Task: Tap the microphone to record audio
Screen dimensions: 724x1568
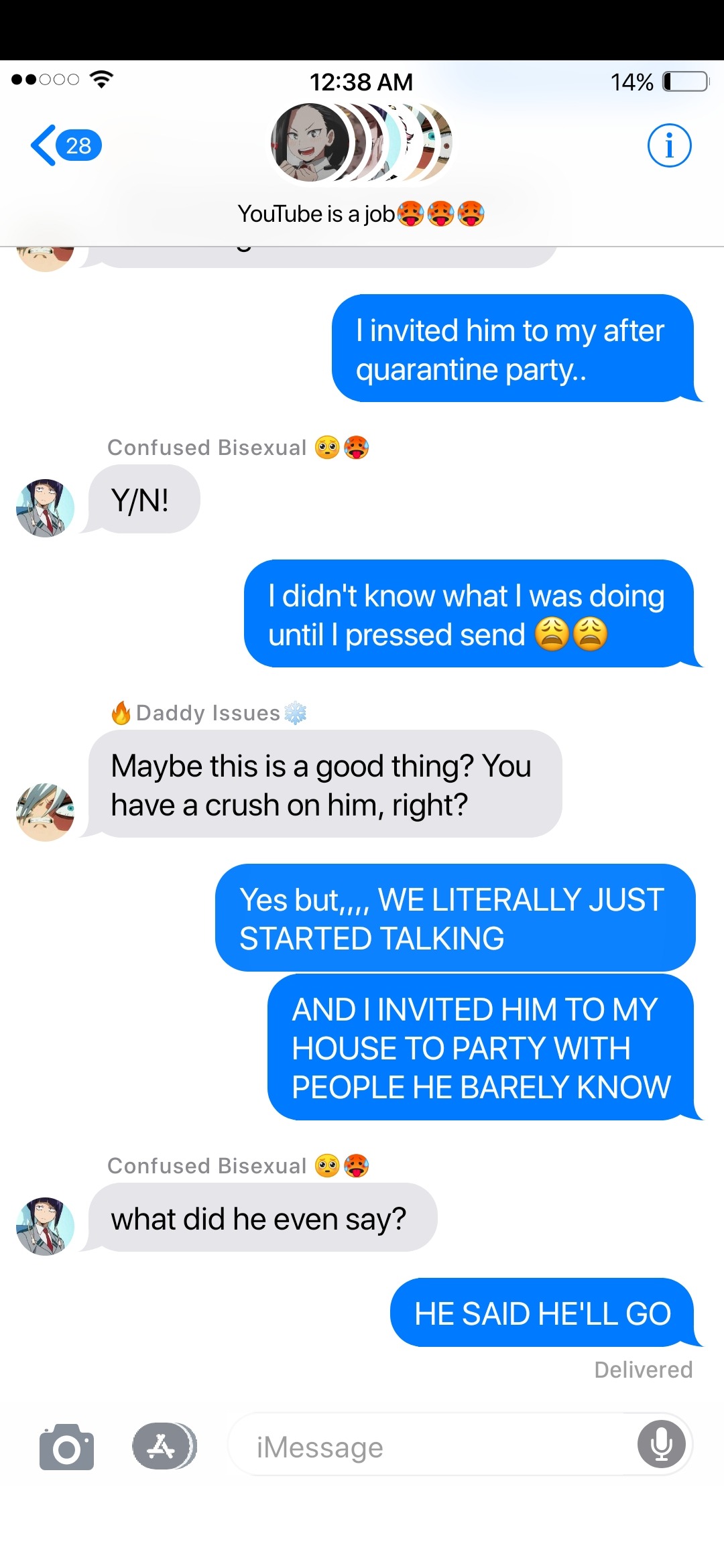Action: 660,1444
